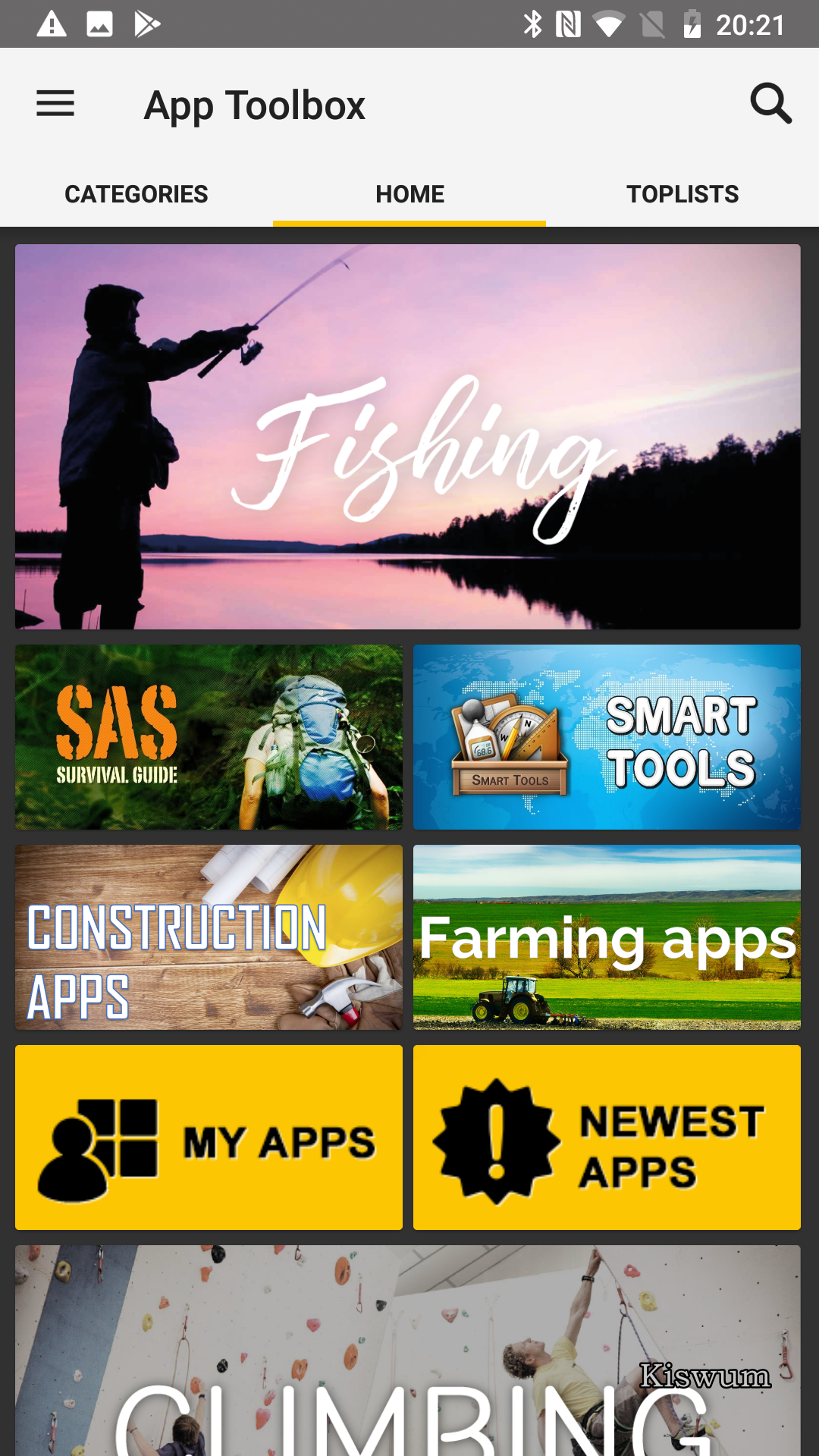Open the Climbing banner
Image resolution: width=819 pixels, height=1456 pixels.
(x=408, y=1351)
